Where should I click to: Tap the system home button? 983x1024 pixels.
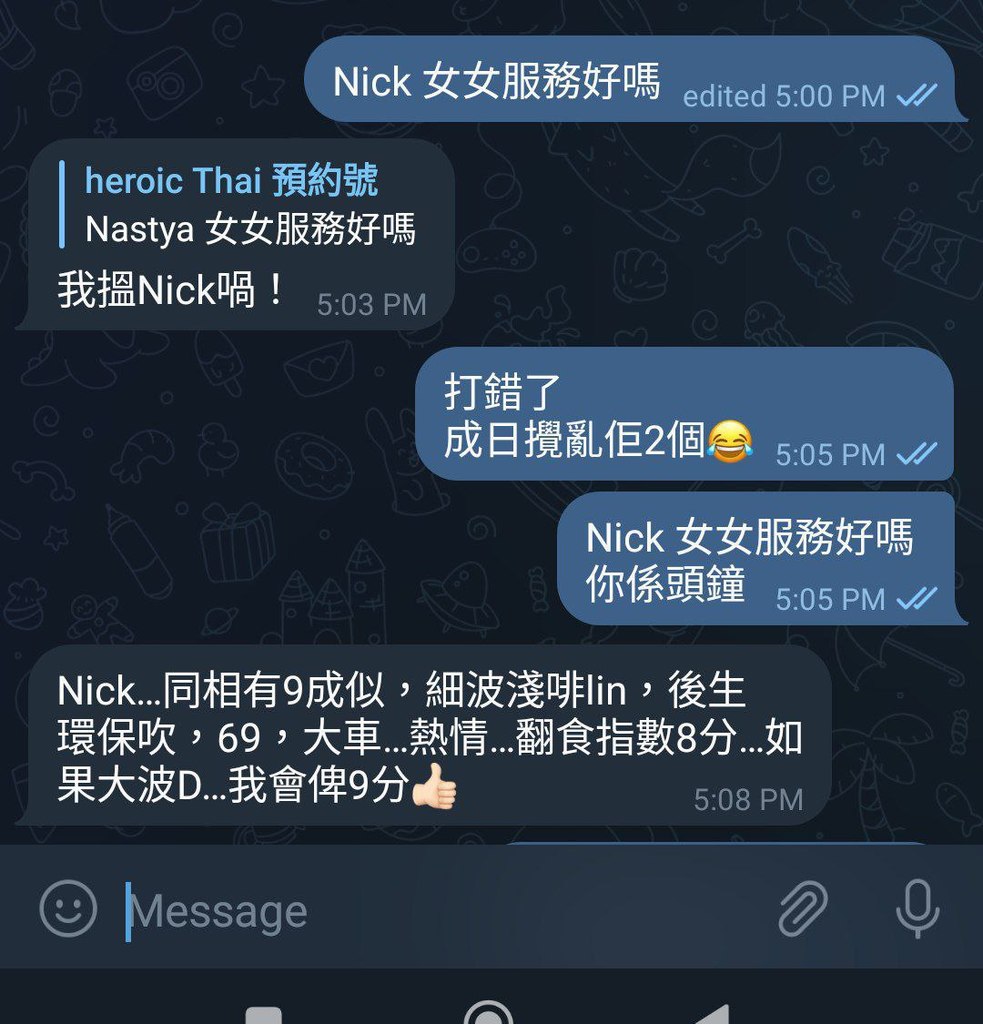pyautogui.click(x=489, y=1014)
